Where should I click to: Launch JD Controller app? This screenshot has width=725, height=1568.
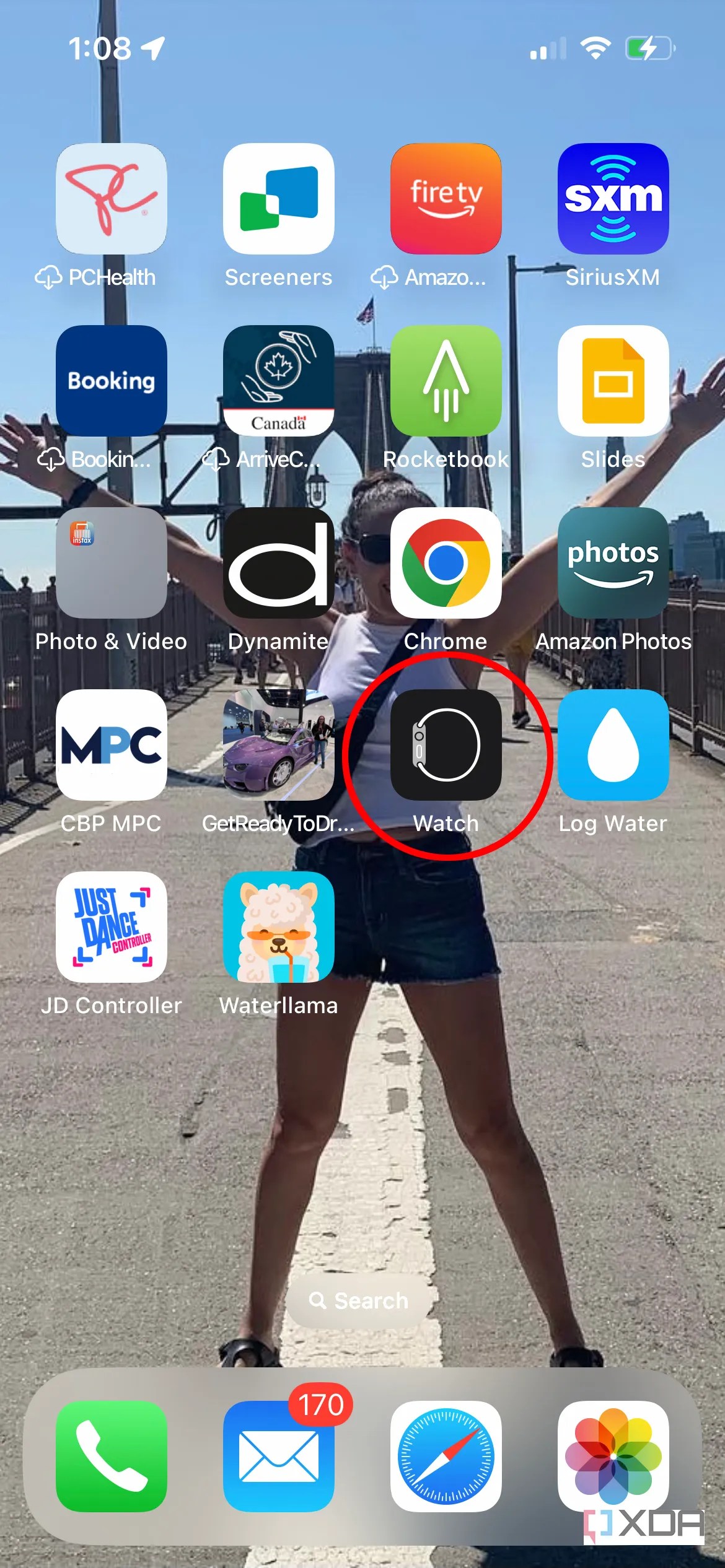pyautogui.click(x=112, y=927)
